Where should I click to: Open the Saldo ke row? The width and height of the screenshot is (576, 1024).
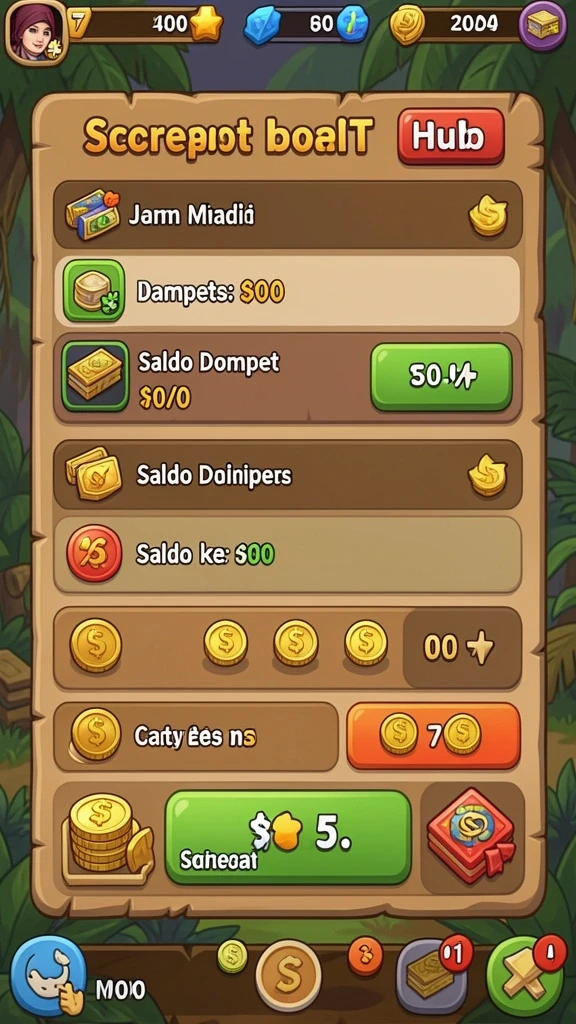[287, 554]
